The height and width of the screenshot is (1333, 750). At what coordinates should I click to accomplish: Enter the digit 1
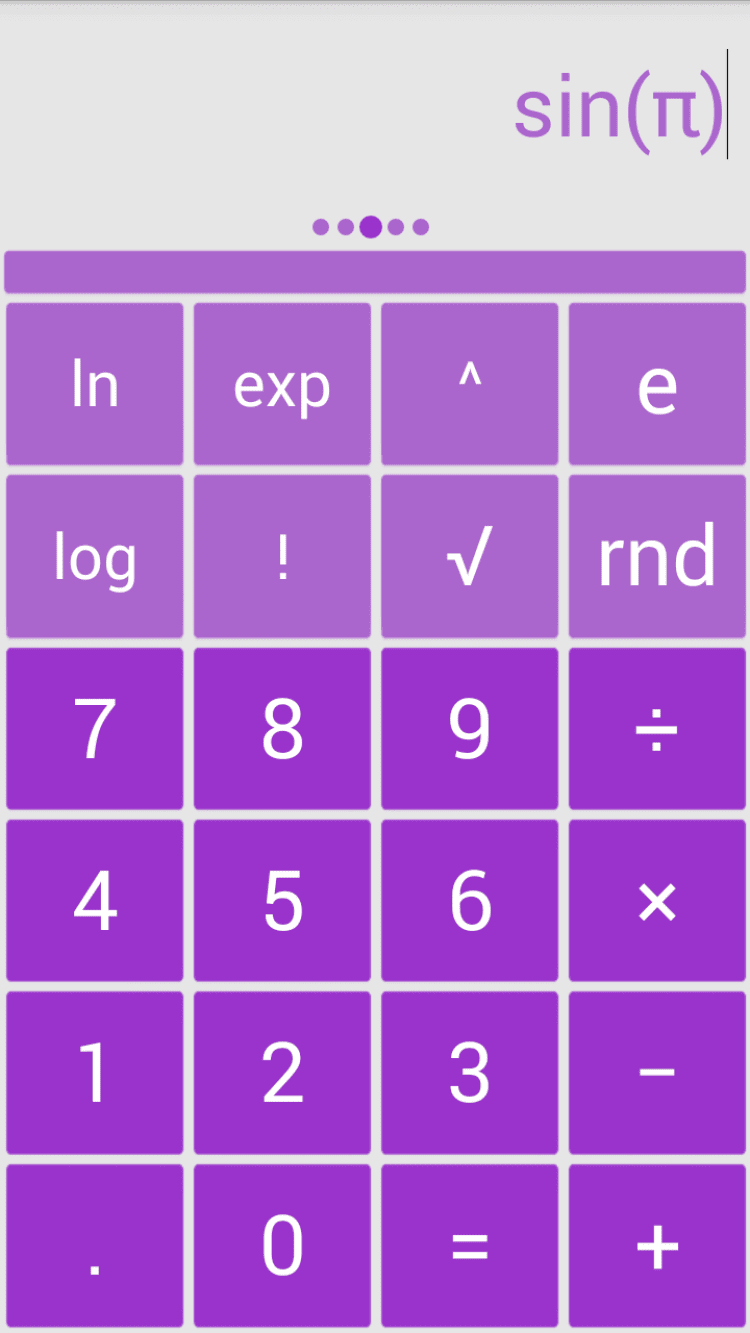tap(95, 1072)
